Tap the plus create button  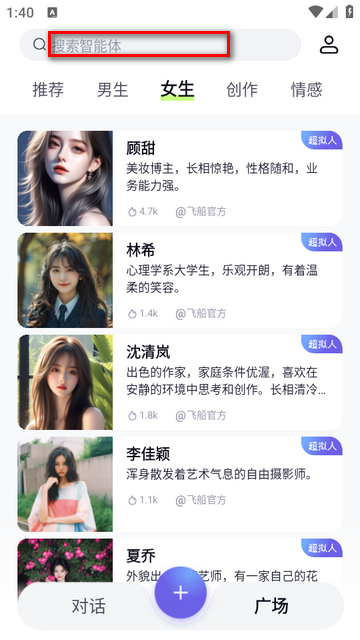click(x=180, y=593)
